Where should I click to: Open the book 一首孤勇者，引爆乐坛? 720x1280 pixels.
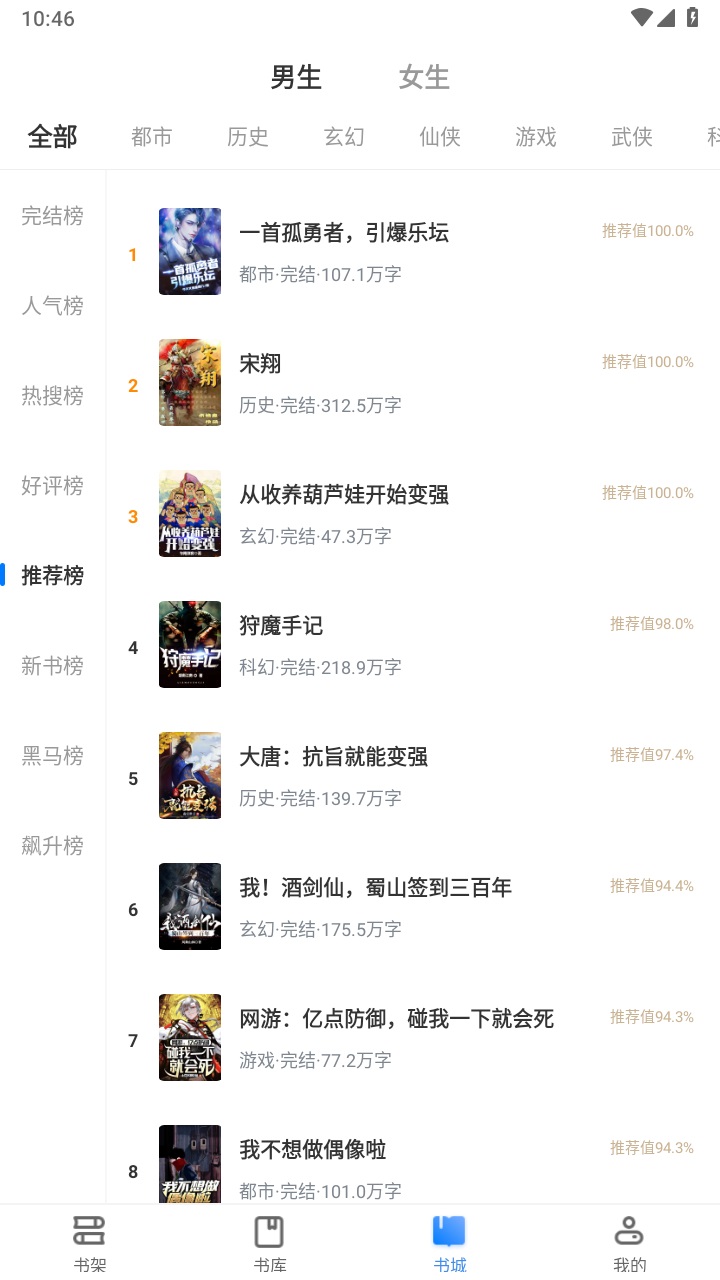[x=344, y=233]
